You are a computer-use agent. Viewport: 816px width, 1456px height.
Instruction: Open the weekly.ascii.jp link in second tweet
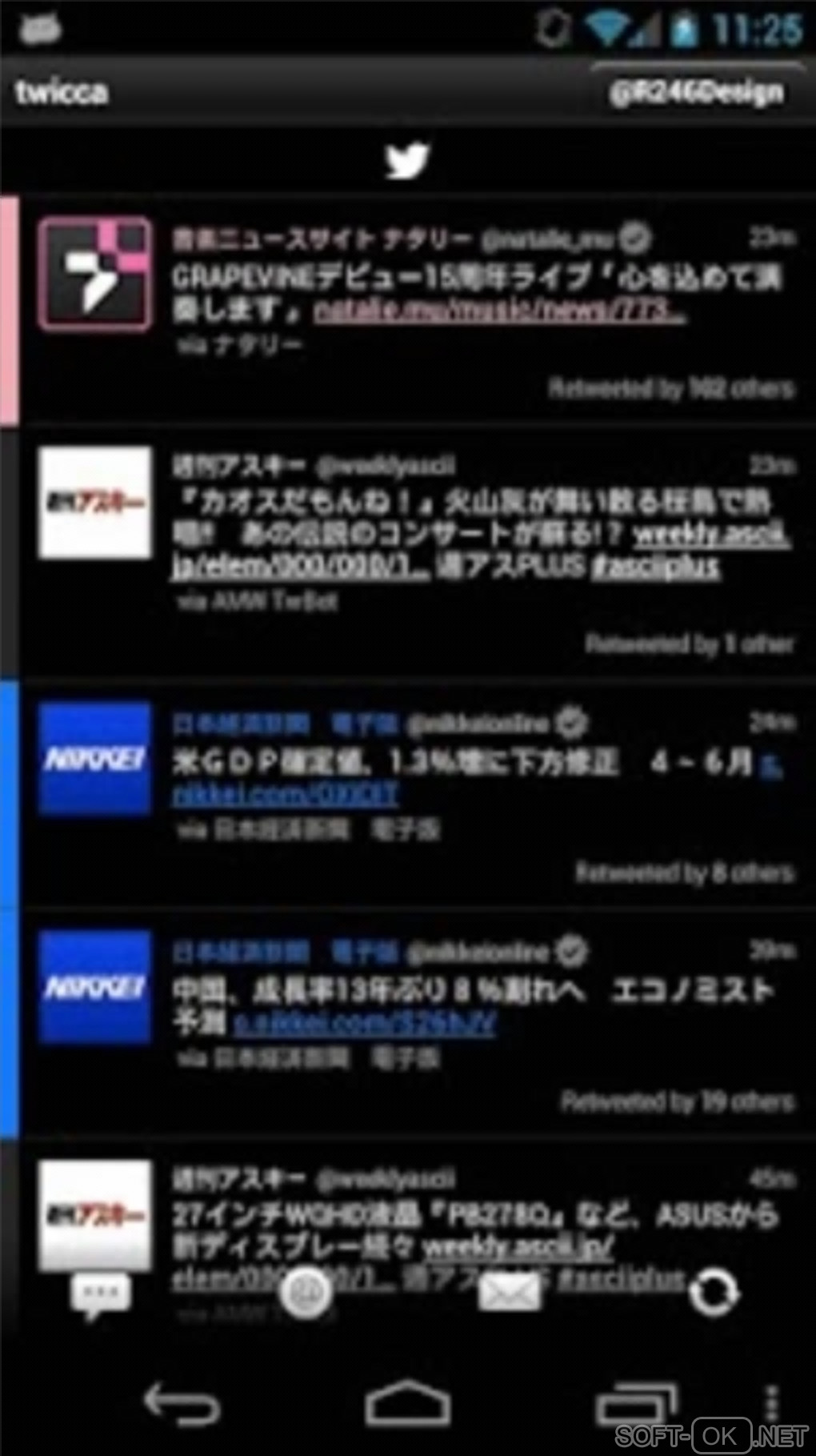pos(710,534)
